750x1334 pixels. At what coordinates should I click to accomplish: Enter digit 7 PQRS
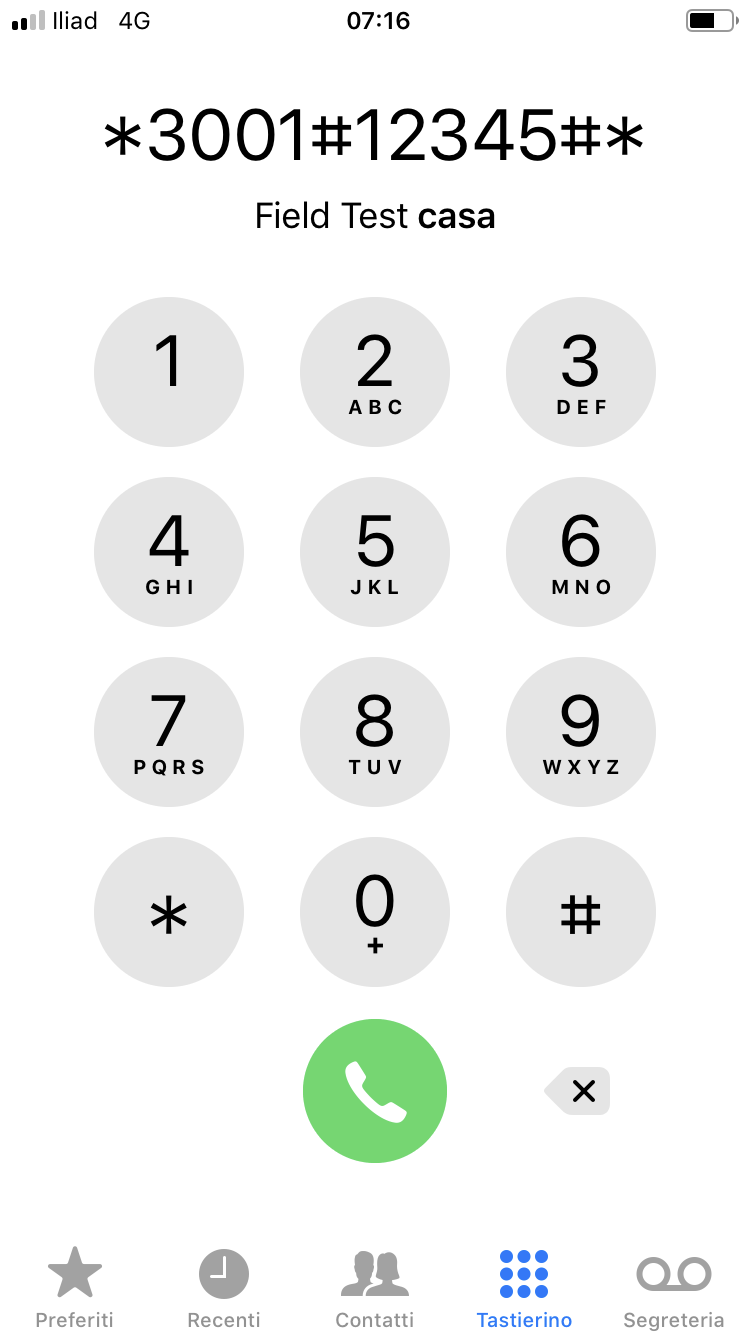click(x=169, y=732)
